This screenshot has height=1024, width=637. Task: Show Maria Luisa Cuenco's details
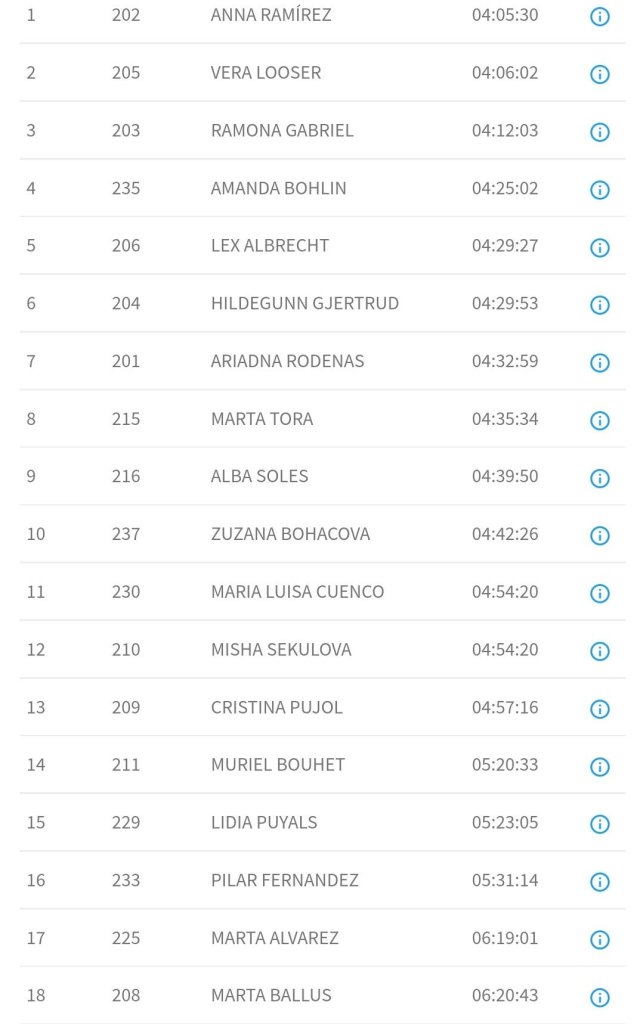pos(599,593)
